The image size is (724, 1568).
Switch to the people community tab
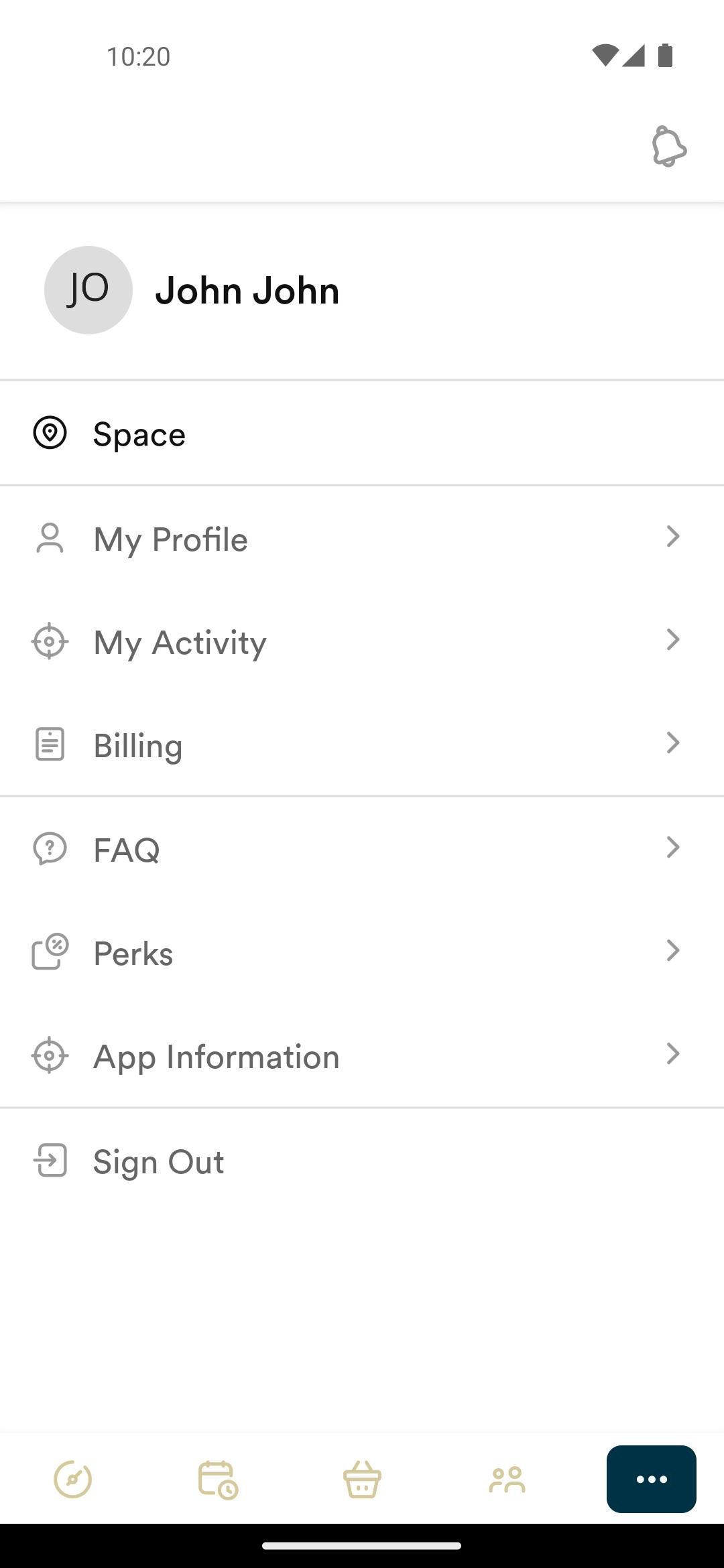tap(507, 1479)
